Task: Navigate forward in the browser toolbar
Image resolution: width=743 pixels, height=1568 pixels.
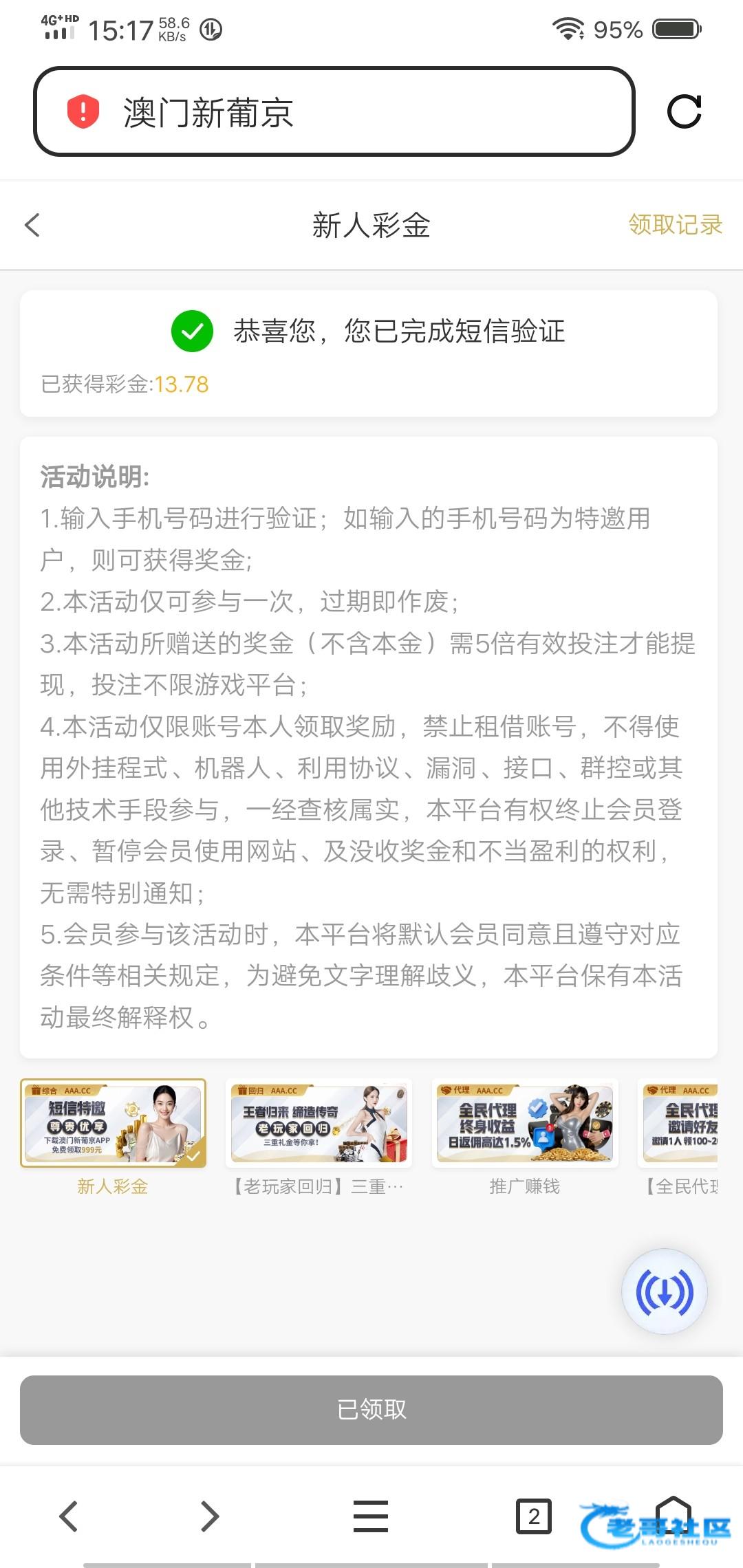Action: pos(210,1516)
